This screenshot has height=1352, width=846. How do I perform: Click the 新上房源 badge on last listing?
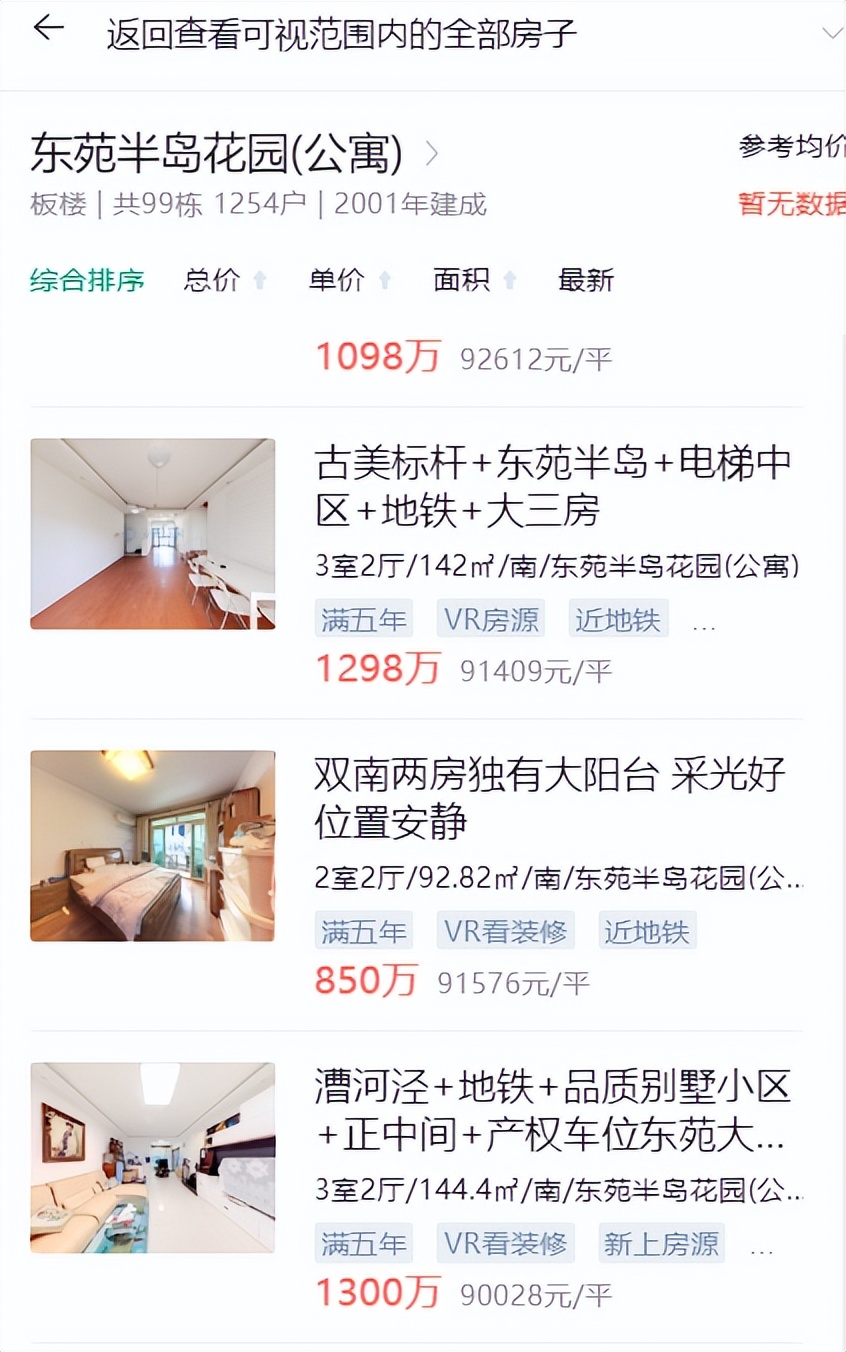coord(660,1243)
